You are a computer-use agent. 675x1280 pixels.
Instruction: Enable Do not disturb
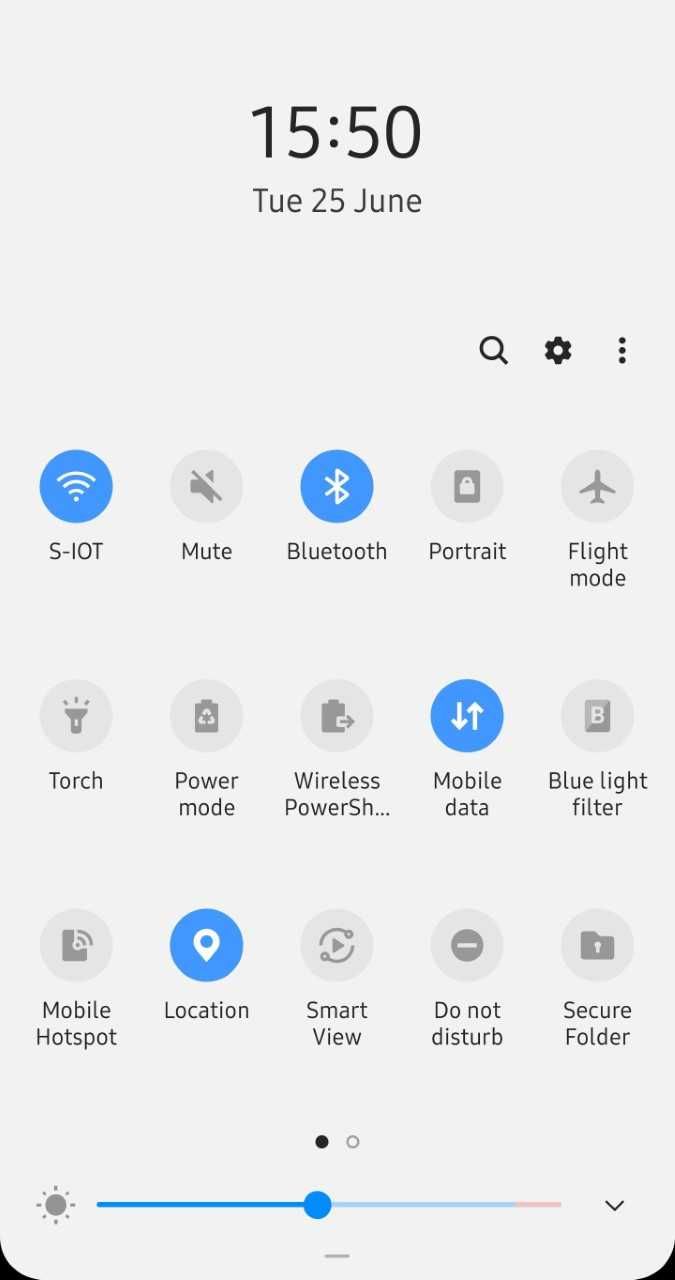point(467,945)
